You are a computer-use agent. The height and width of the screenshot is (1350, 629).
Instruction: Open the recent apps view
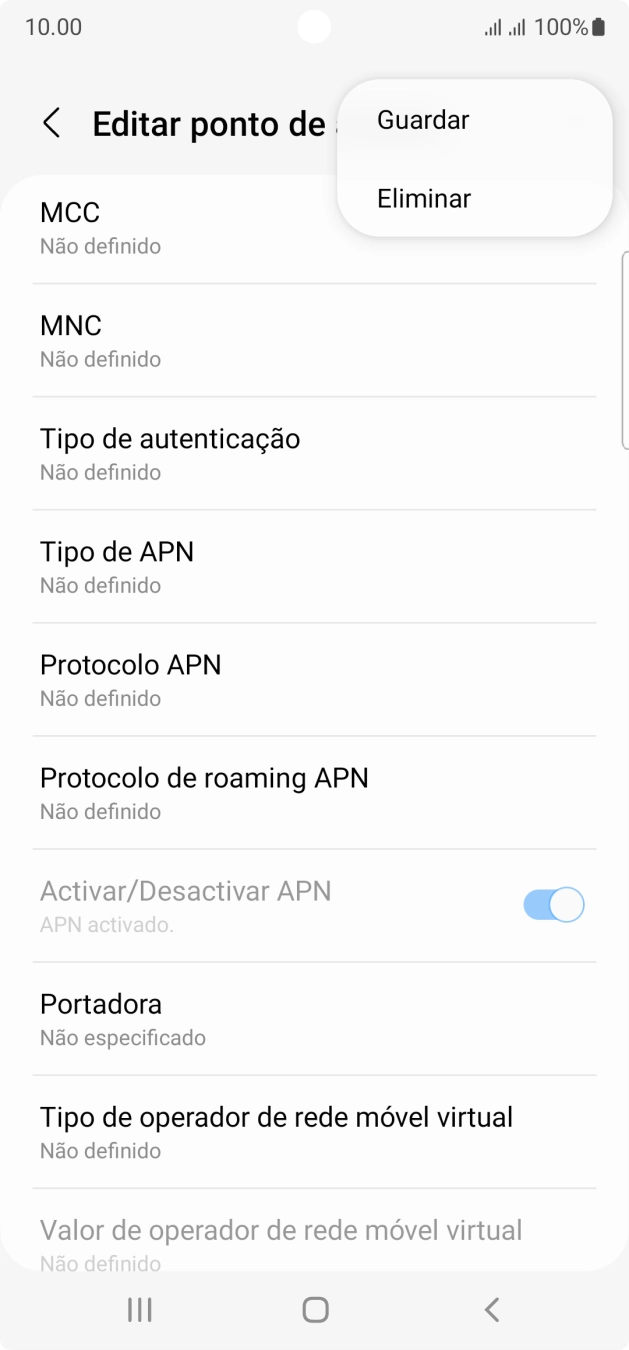click(140, 1309)
